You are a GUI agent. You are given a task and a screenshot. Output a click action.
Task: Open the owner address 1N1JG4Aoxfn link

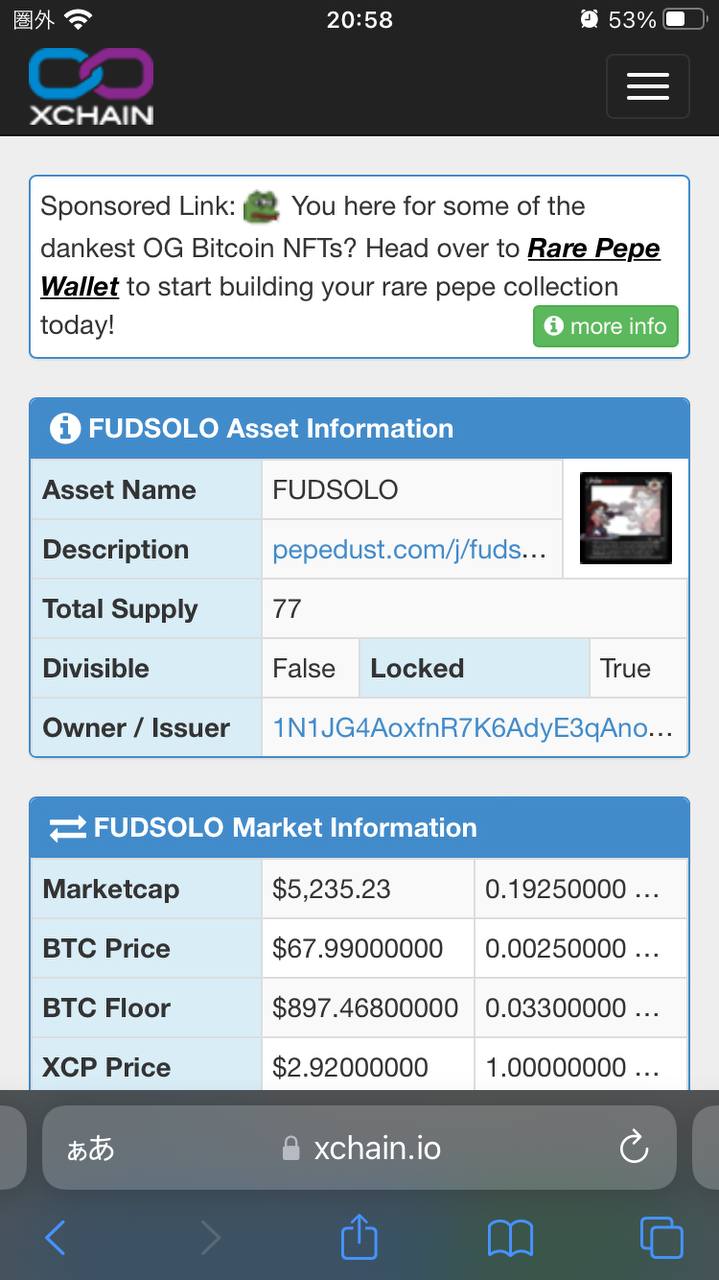point(472,727)
